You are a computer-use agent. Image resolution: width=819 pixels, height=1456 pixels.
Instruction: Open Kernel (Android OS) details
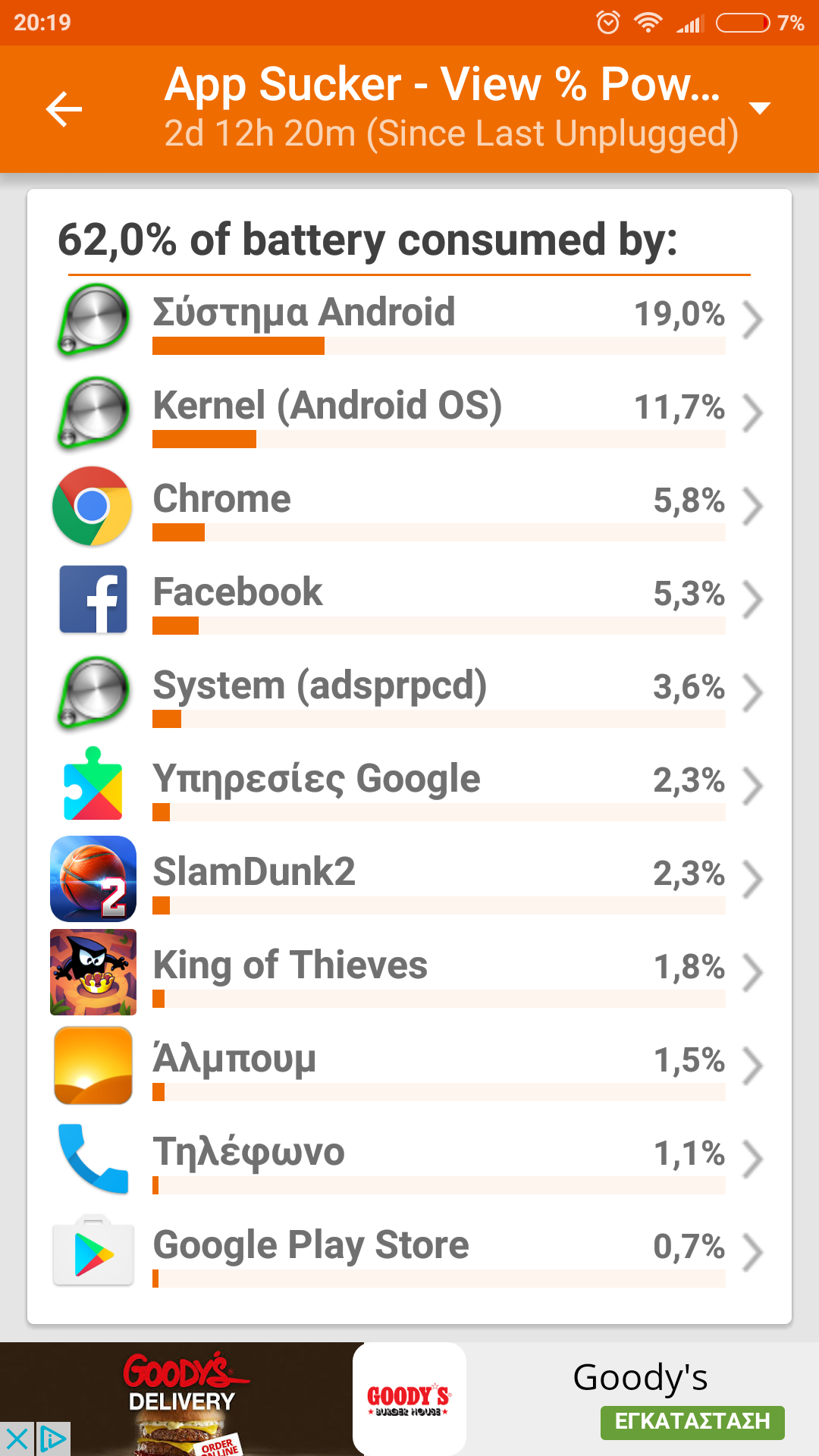coord(409,413)
